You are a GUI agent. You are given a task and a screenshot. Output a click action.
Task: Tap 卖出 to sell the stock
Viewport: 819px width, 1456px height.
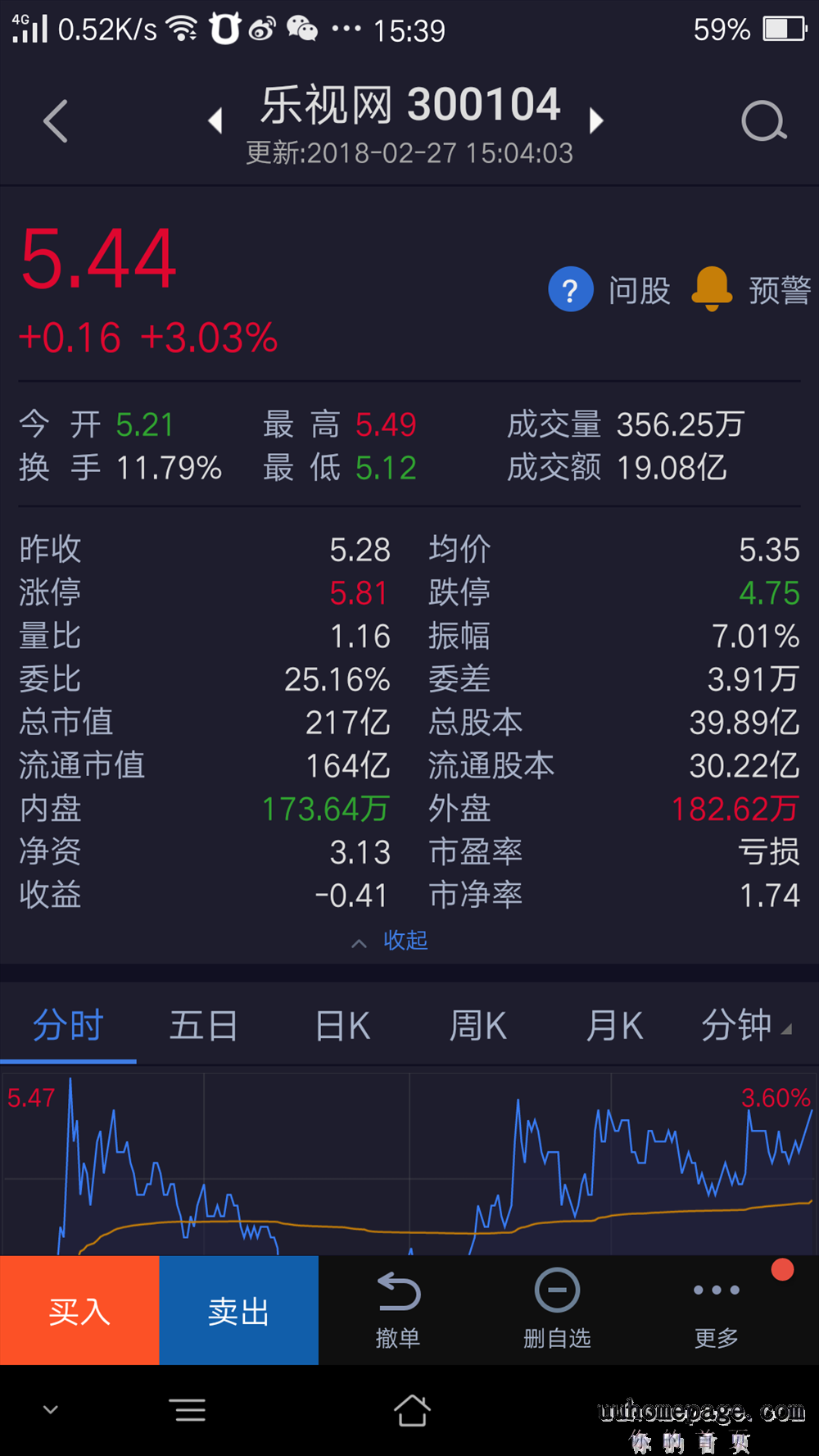point(238,1311)
